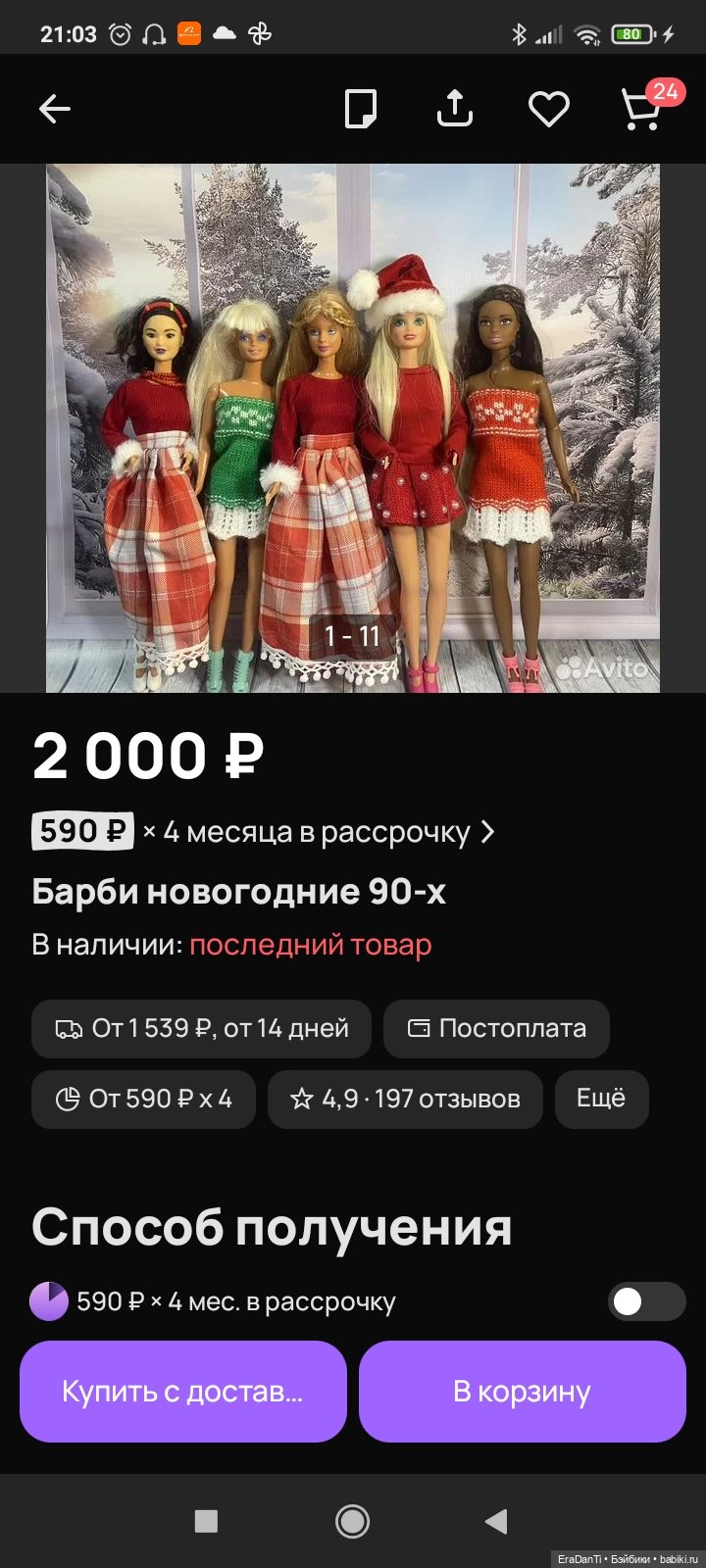Open the note icon in the top bar
Image resolution: width=706 pixels, height=1568 pixels.
click(361, 109)
